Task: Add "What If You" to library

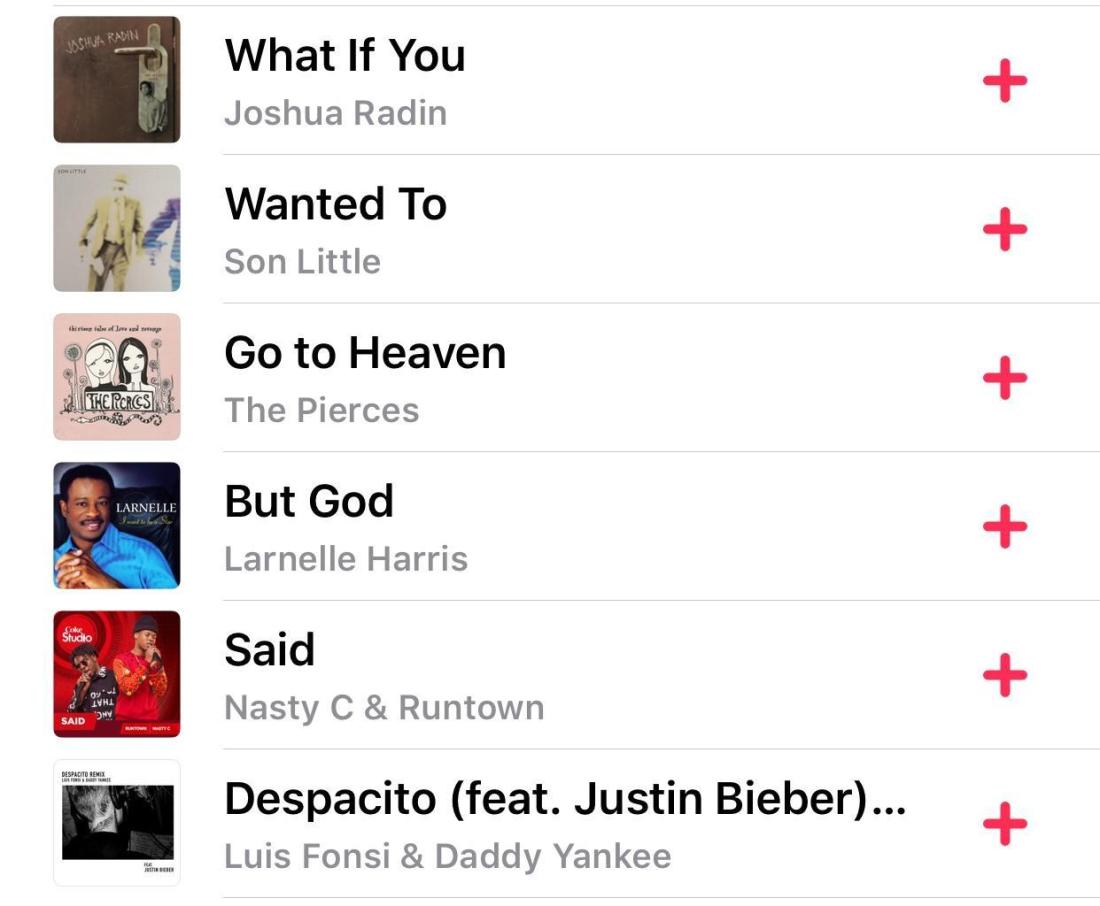Action: coord(1004,81)
